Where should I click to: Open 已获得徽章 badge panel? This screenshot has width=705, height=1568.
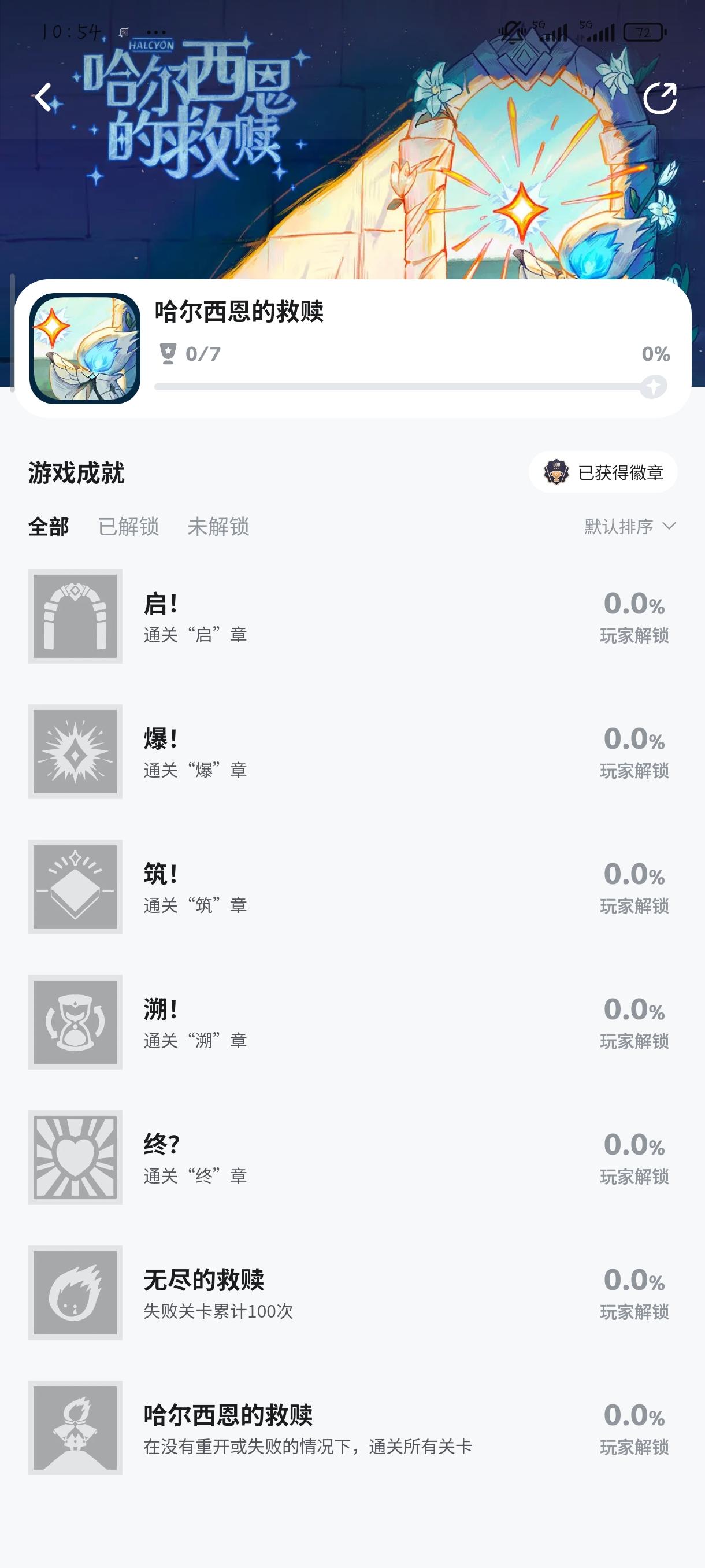click(x=603, y=472)
